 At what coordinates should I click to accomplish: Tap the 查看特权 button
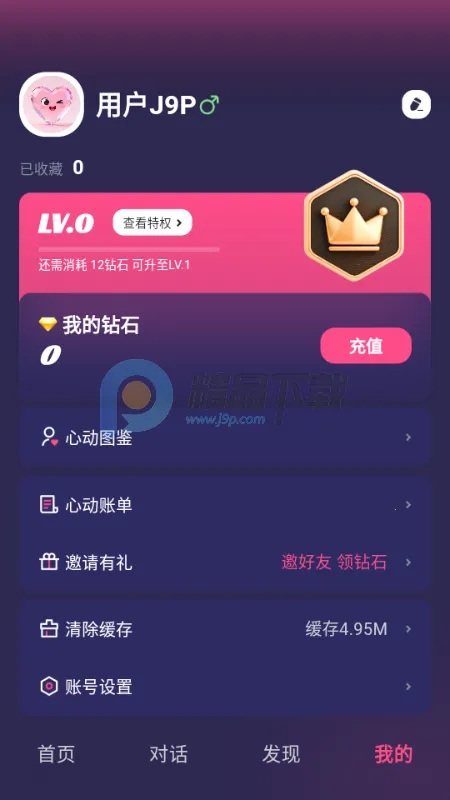(x=153, y=222)
